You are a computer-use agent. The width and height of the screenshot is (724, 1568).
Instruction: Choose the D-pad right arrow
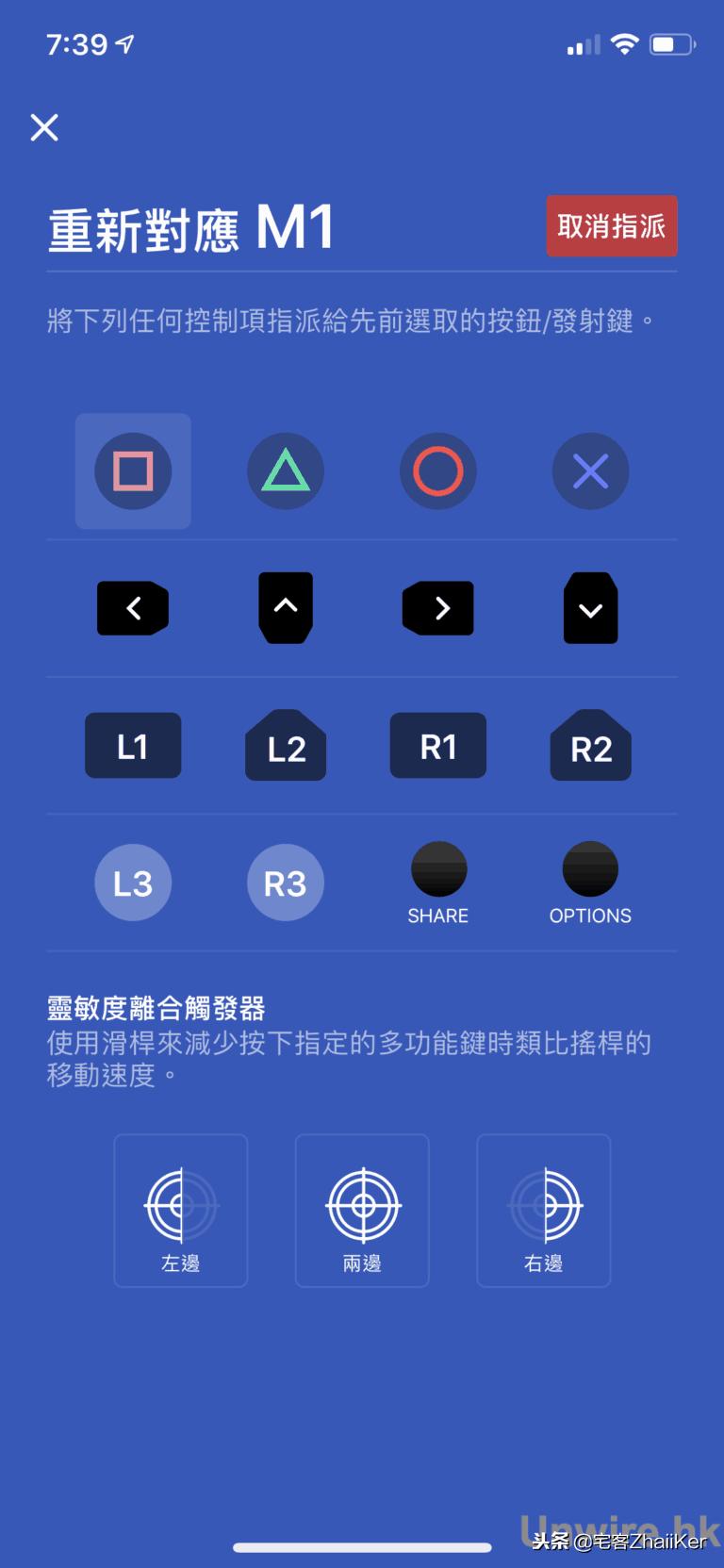[x=438, y=608]
